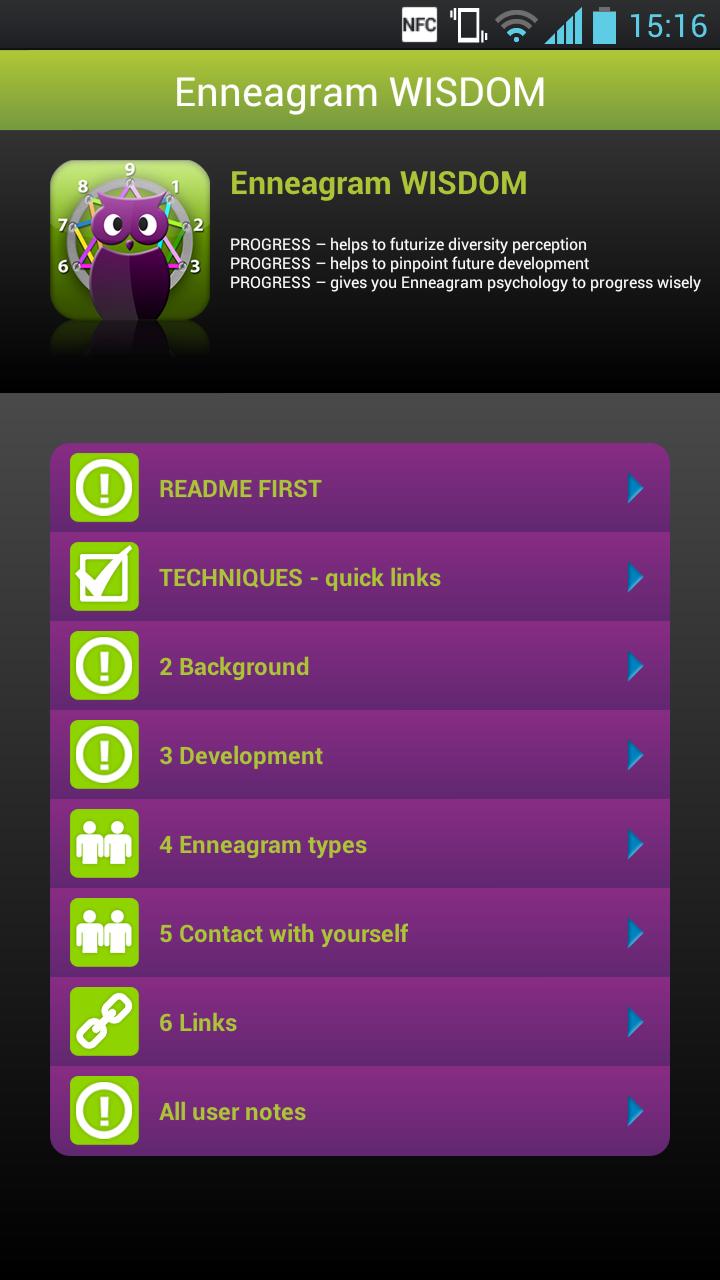Open 5 Contact with yourself

point(360,933)
